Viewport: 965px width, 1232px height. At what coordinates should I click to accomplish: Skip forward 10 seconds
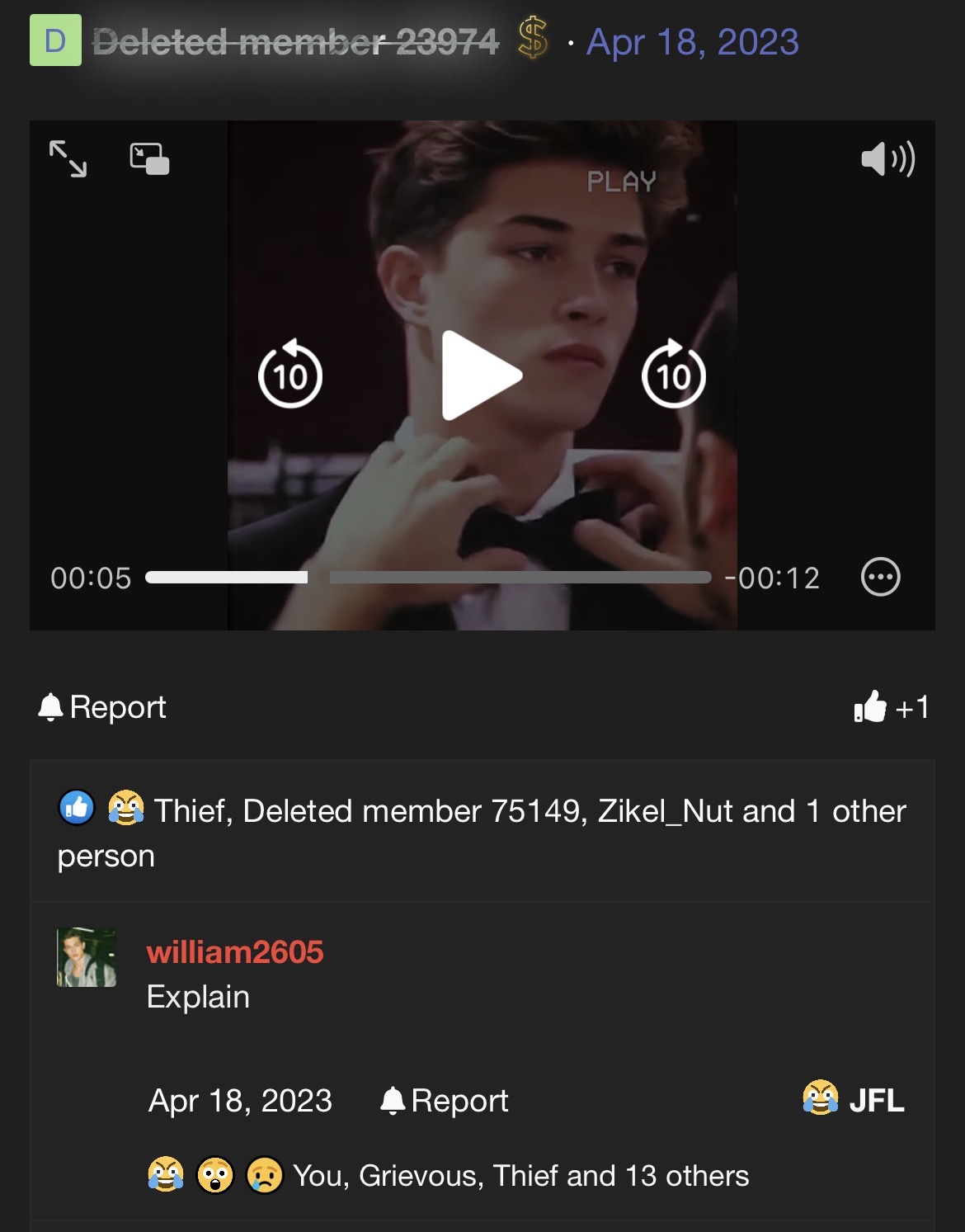tap(673, 375)
